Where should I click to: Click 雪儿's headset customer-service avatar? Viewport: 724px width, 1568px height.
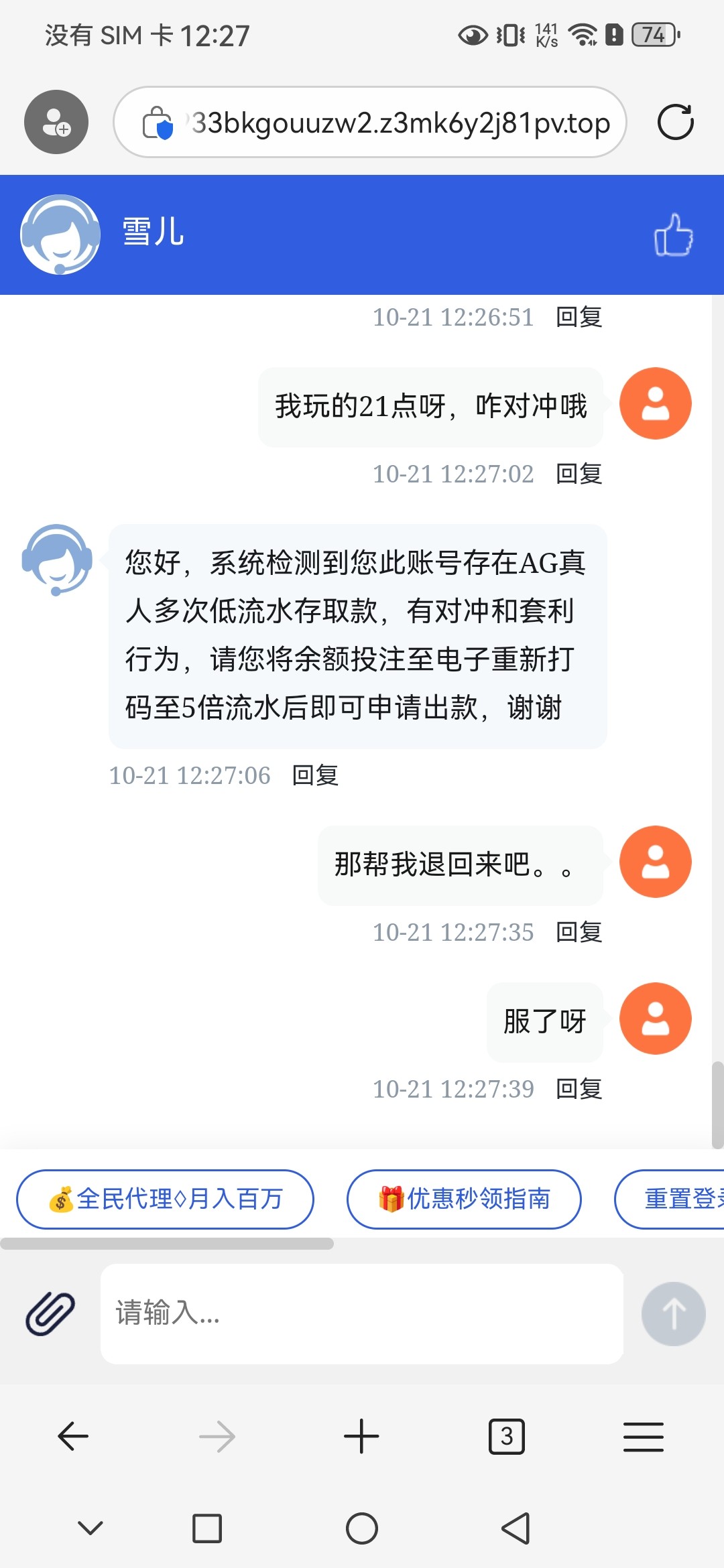click(58, 235)
